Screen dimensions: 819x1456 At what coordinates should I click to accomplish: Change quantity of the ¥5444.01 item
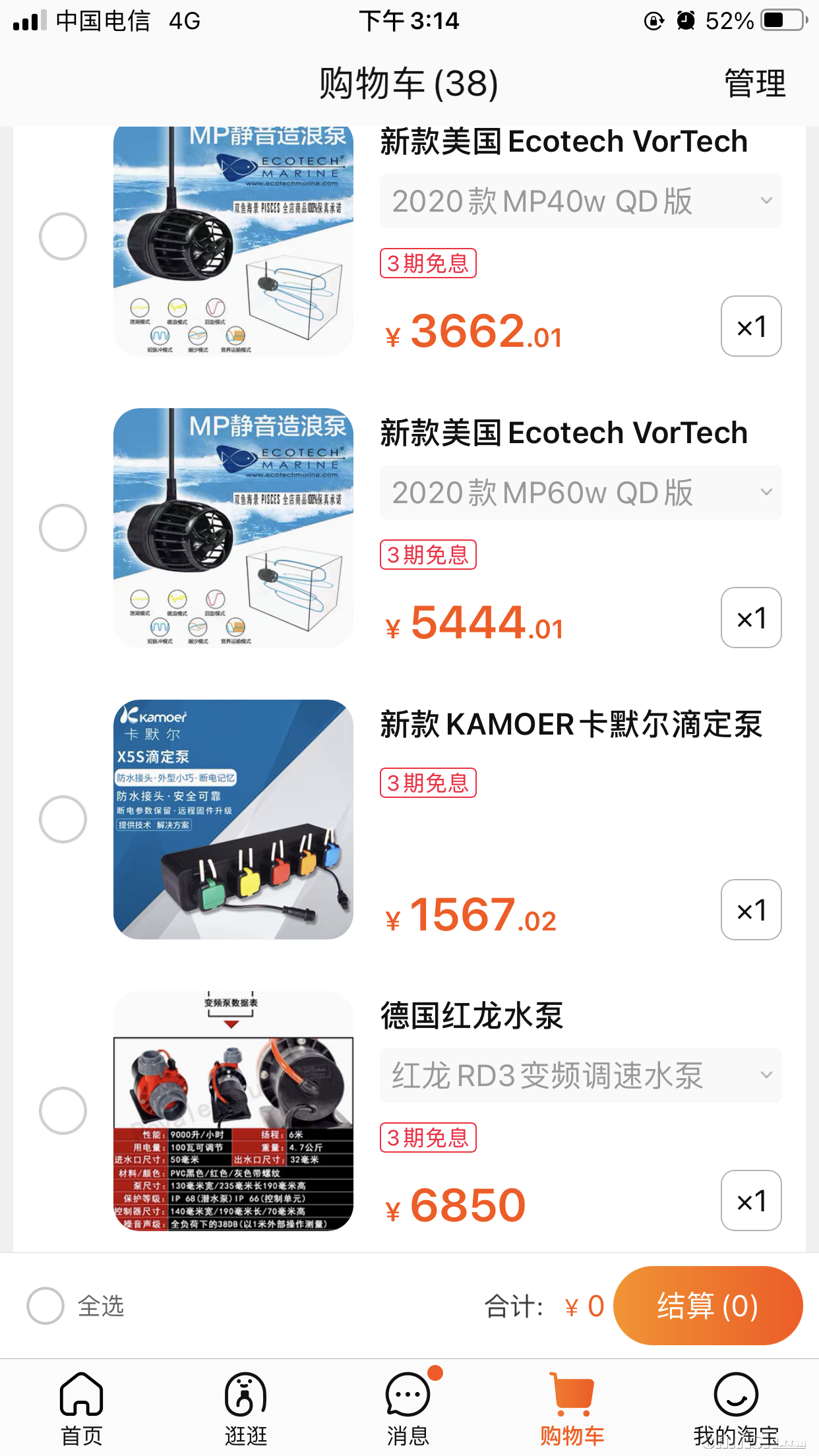[x=751, y=618]
